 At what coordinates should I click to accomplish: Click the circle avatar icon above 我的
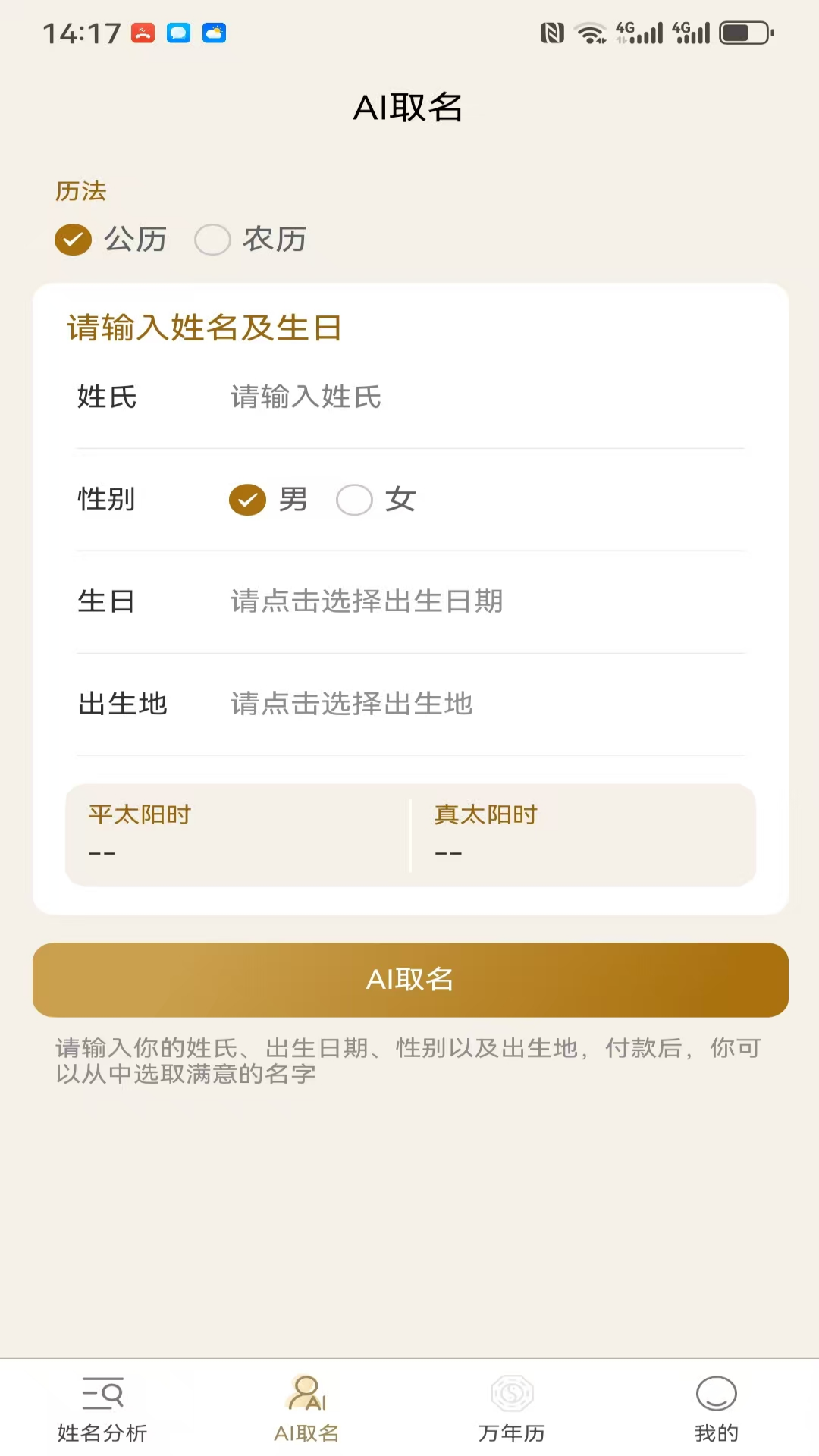point(716,1394)
